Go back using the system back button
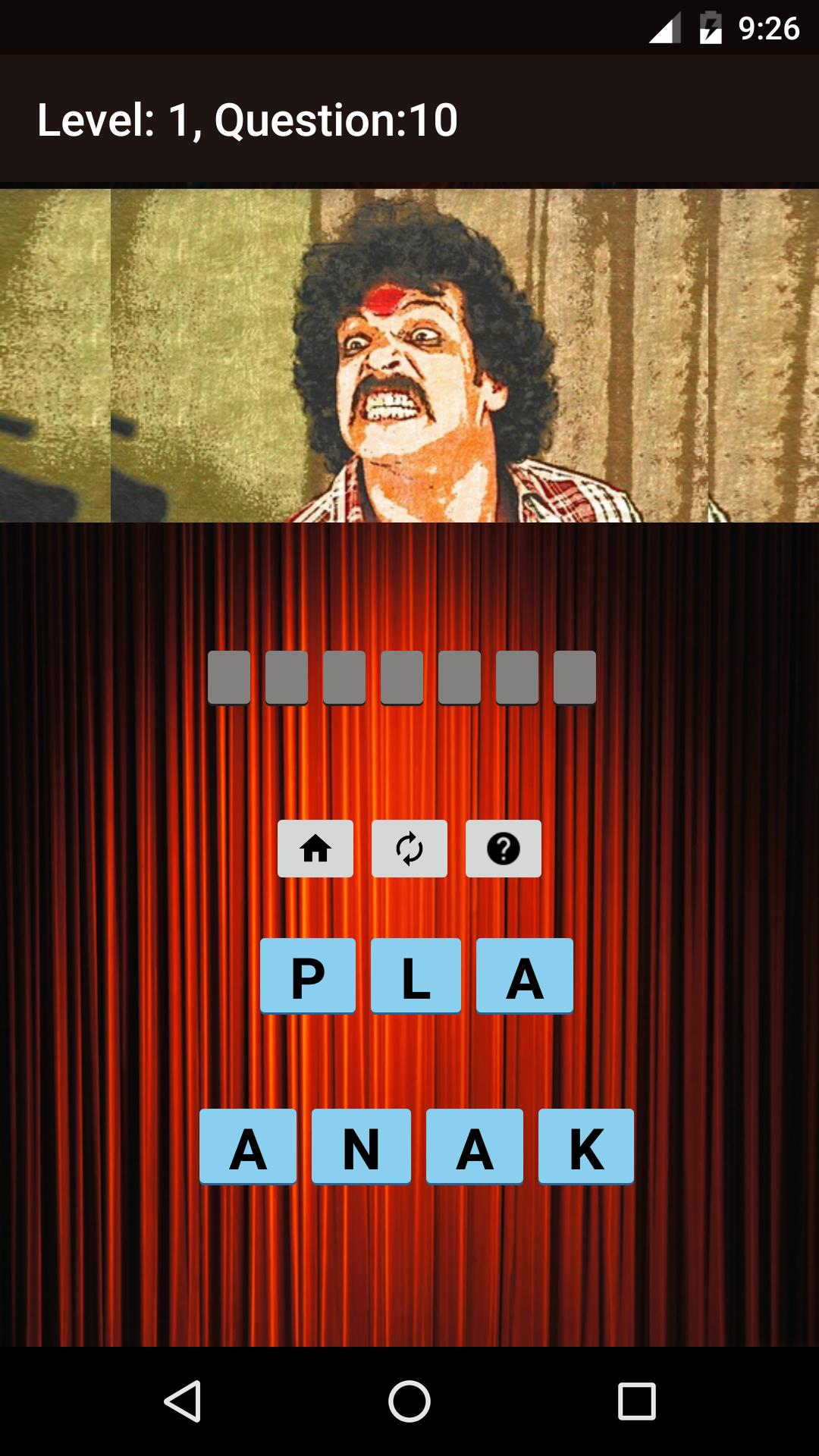Screen dimensions: 819x1456 183,1401
